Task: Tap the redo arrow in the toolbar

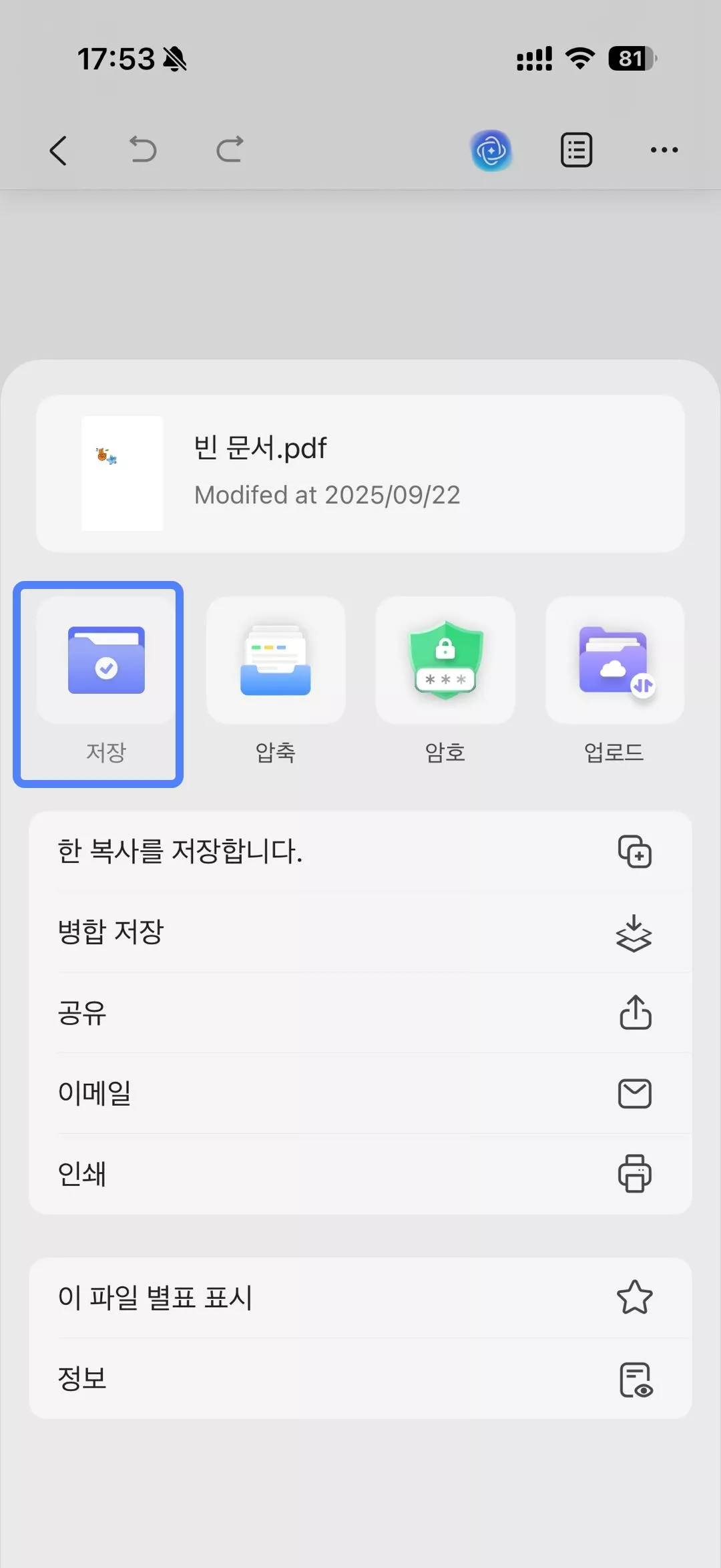Action: pyautogui.click(x=230, y=150)
